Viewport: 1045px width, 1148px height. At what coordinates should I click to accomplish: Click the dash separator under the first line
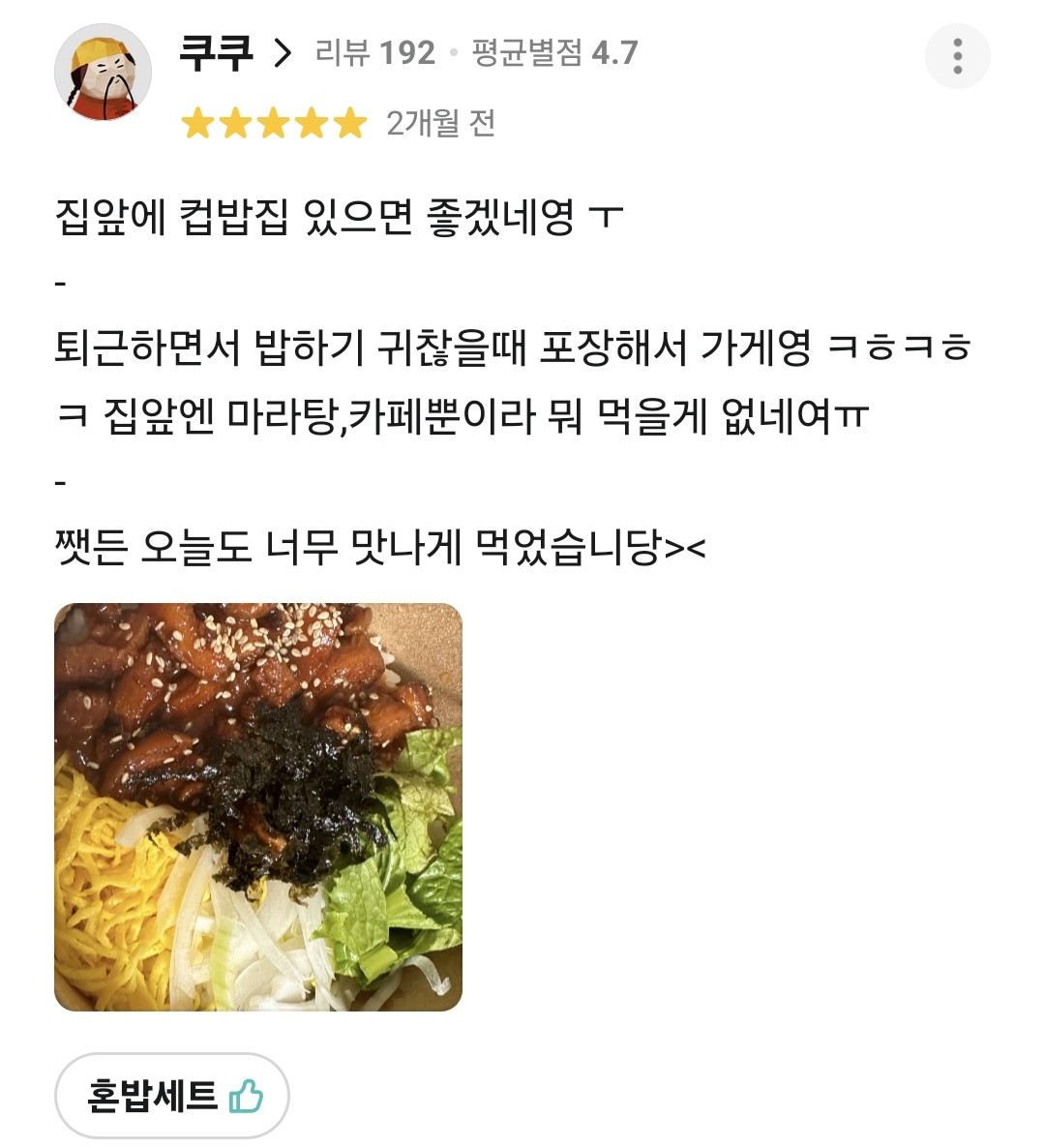coord(60,285)
